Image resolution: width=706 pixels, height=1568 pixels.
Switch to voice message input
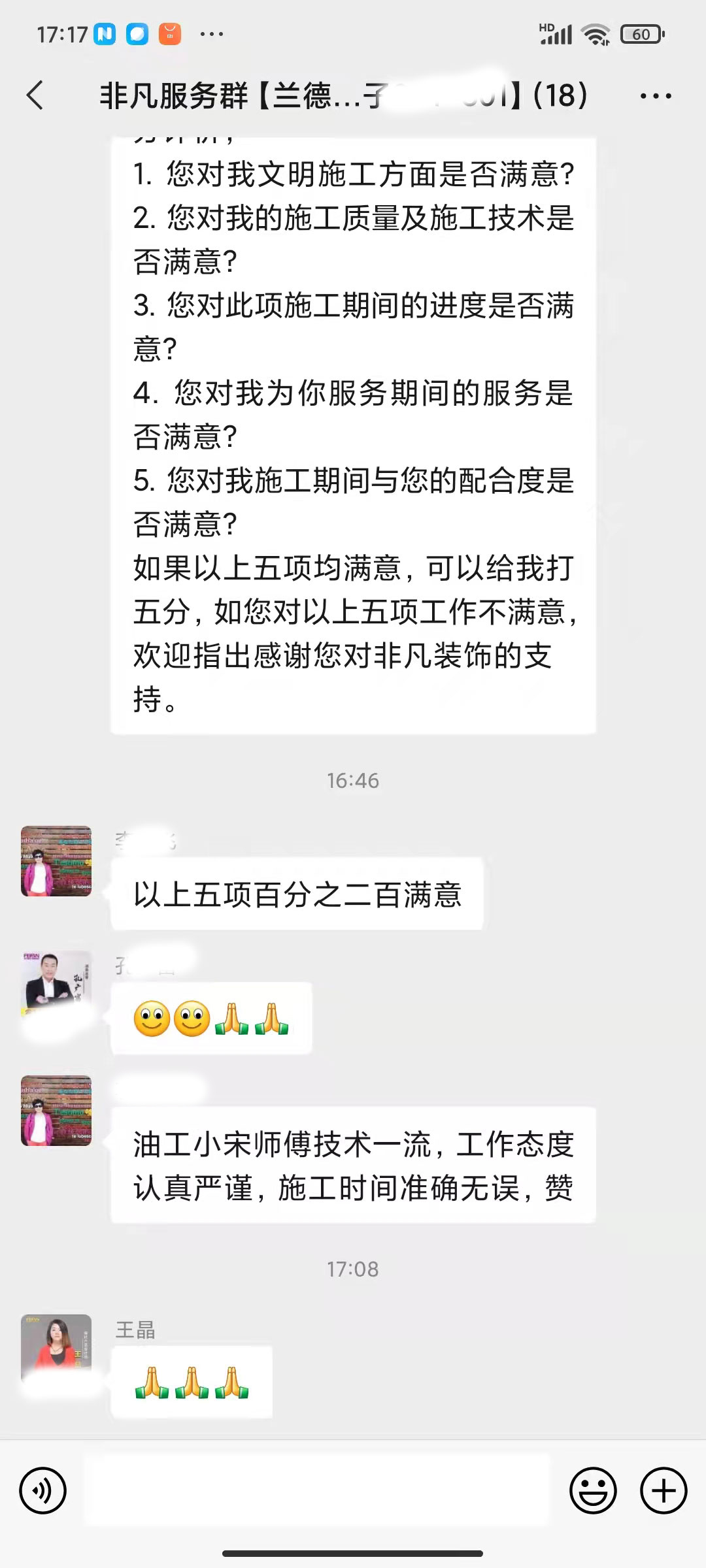pyautogui.click(x=43, y=1491)
